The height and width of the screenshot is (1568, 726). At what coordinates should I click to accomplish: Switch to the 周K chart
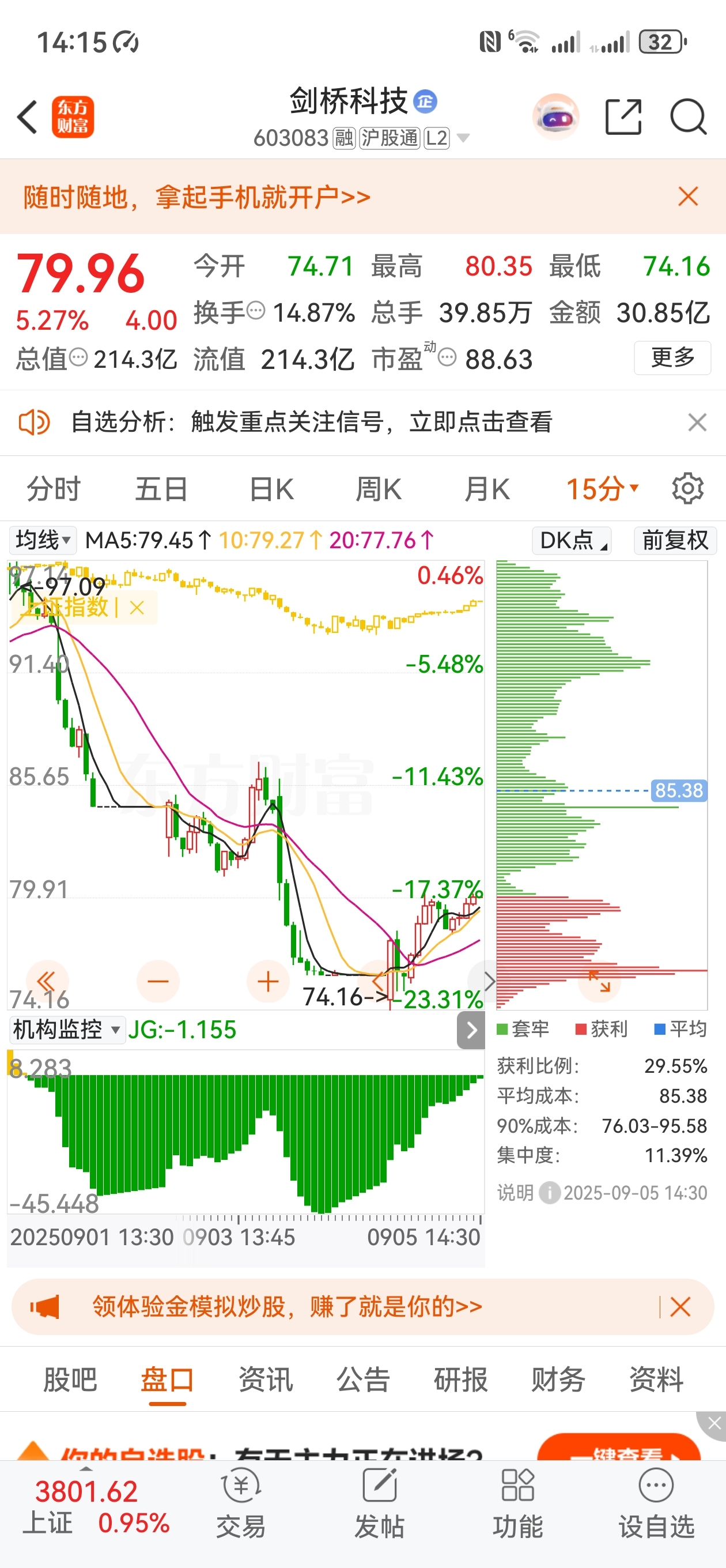tap(379, 489)
